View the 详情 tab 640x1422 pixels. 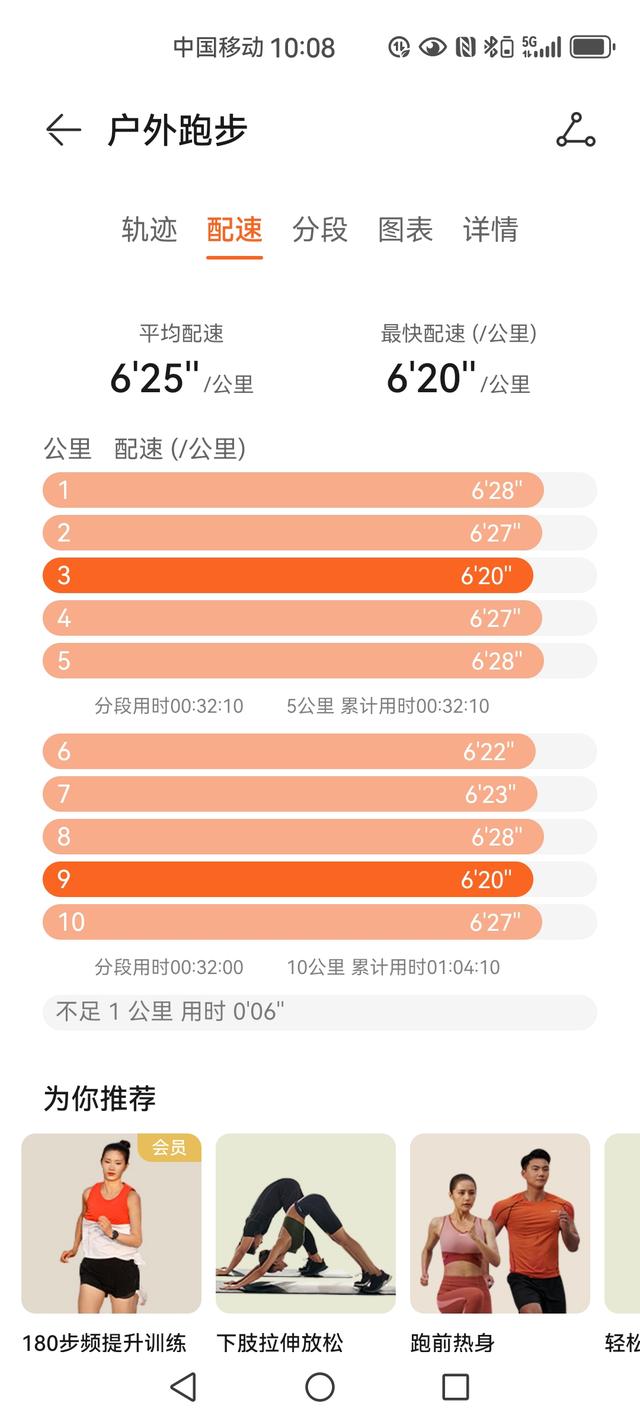[x=491, y=229]
